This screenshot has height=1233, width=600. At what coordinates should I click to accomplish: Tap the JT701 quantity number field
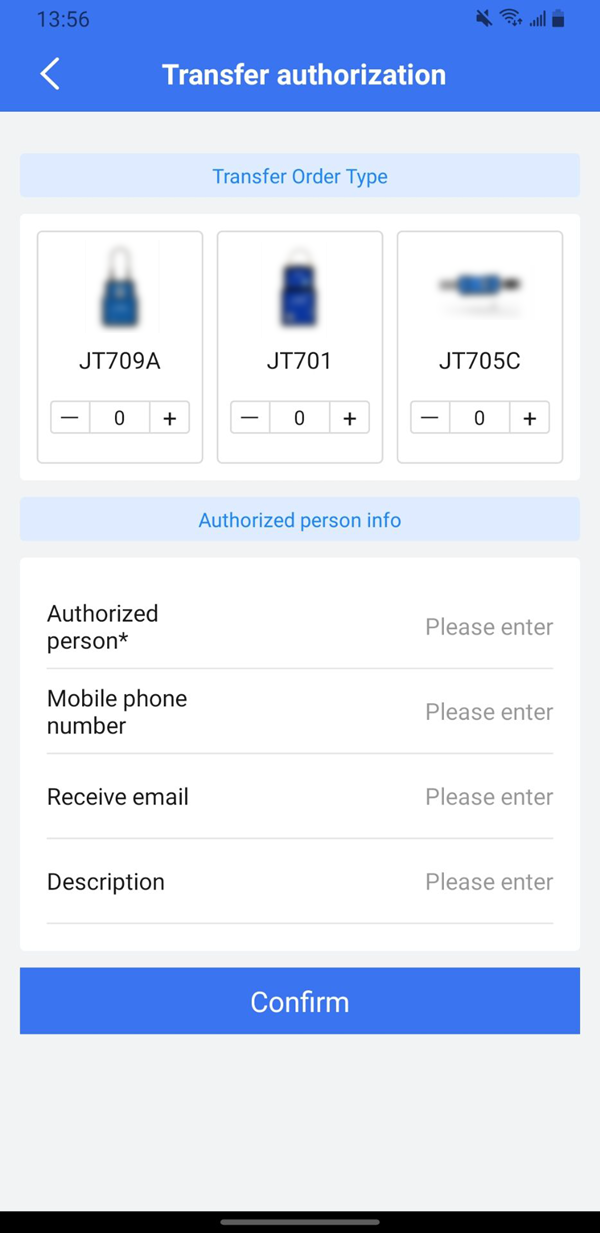300,418
